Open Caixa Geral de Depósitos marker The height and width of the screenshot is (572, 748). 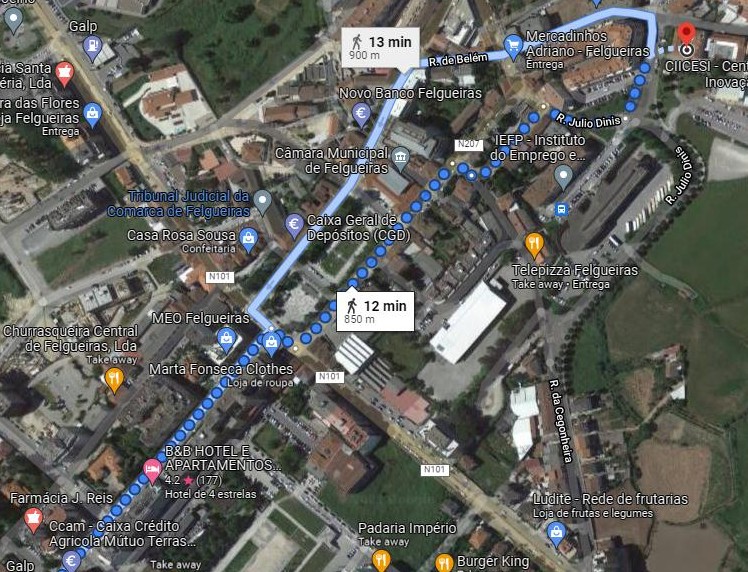tap(294, 223)
